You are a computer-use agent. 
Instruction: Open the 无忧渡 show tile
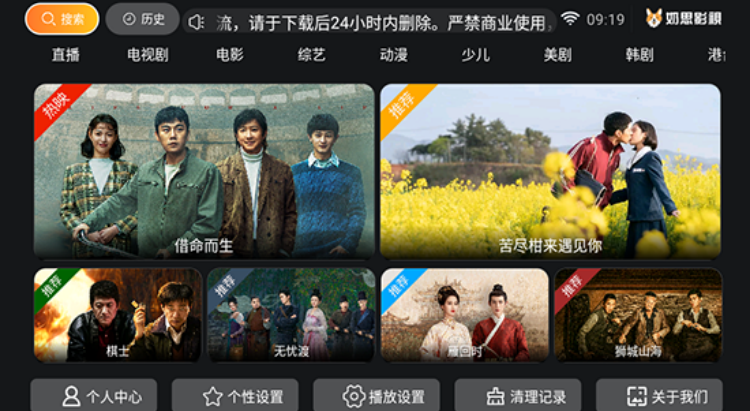click(291, 315)
